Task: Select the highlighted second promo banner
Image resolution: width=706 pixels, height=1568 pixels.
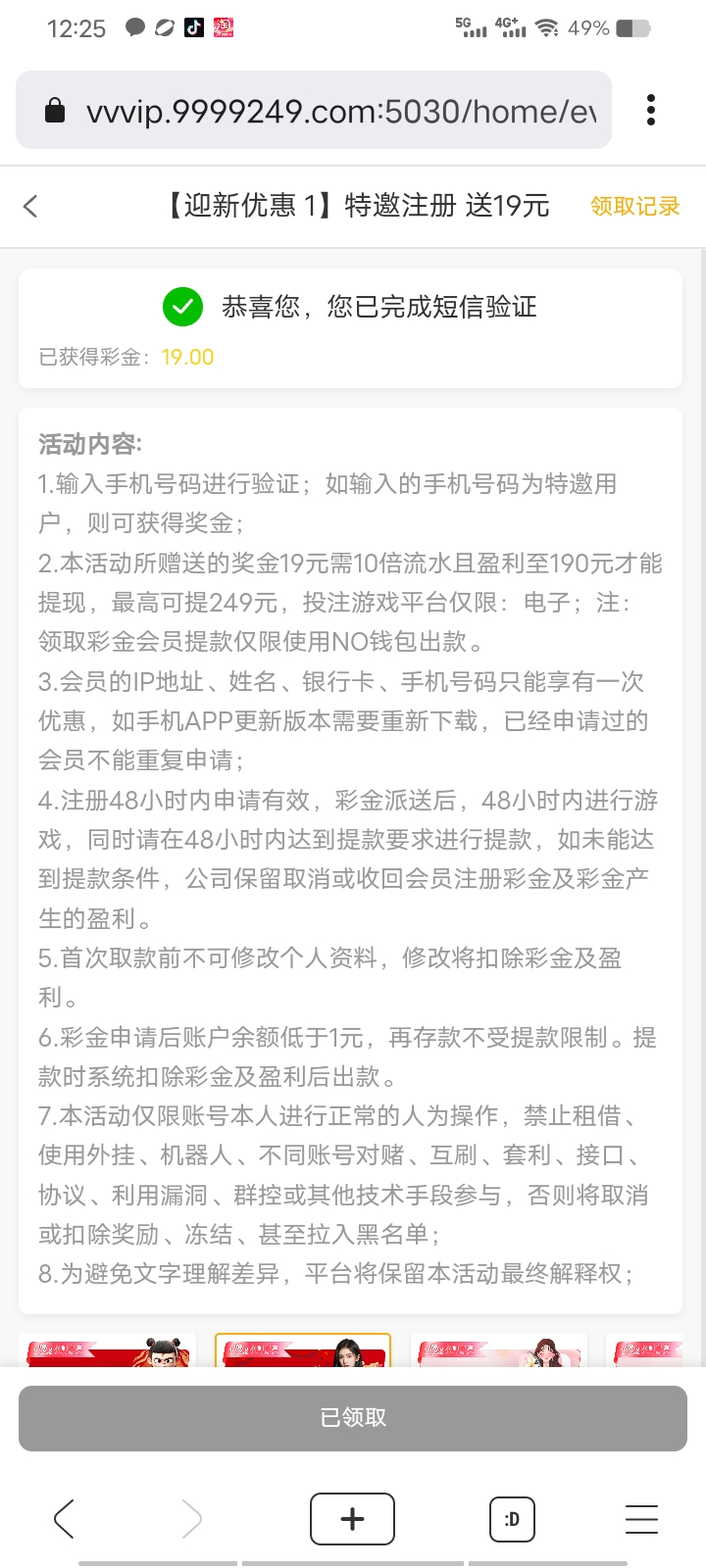Action: point(303,1351)
